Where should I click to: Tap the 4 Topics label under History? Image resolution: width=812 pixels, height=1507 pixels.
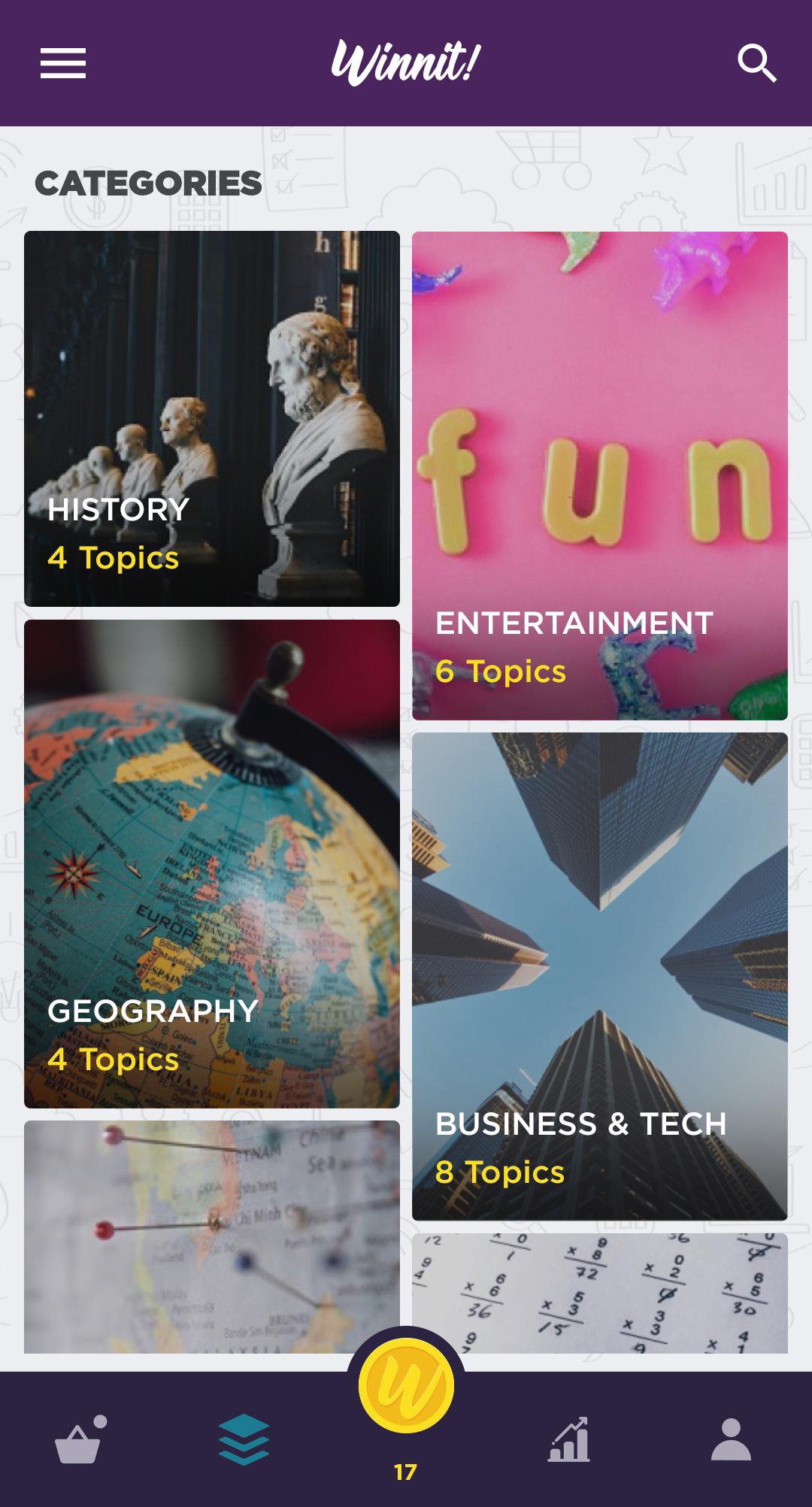coord(114,559)
